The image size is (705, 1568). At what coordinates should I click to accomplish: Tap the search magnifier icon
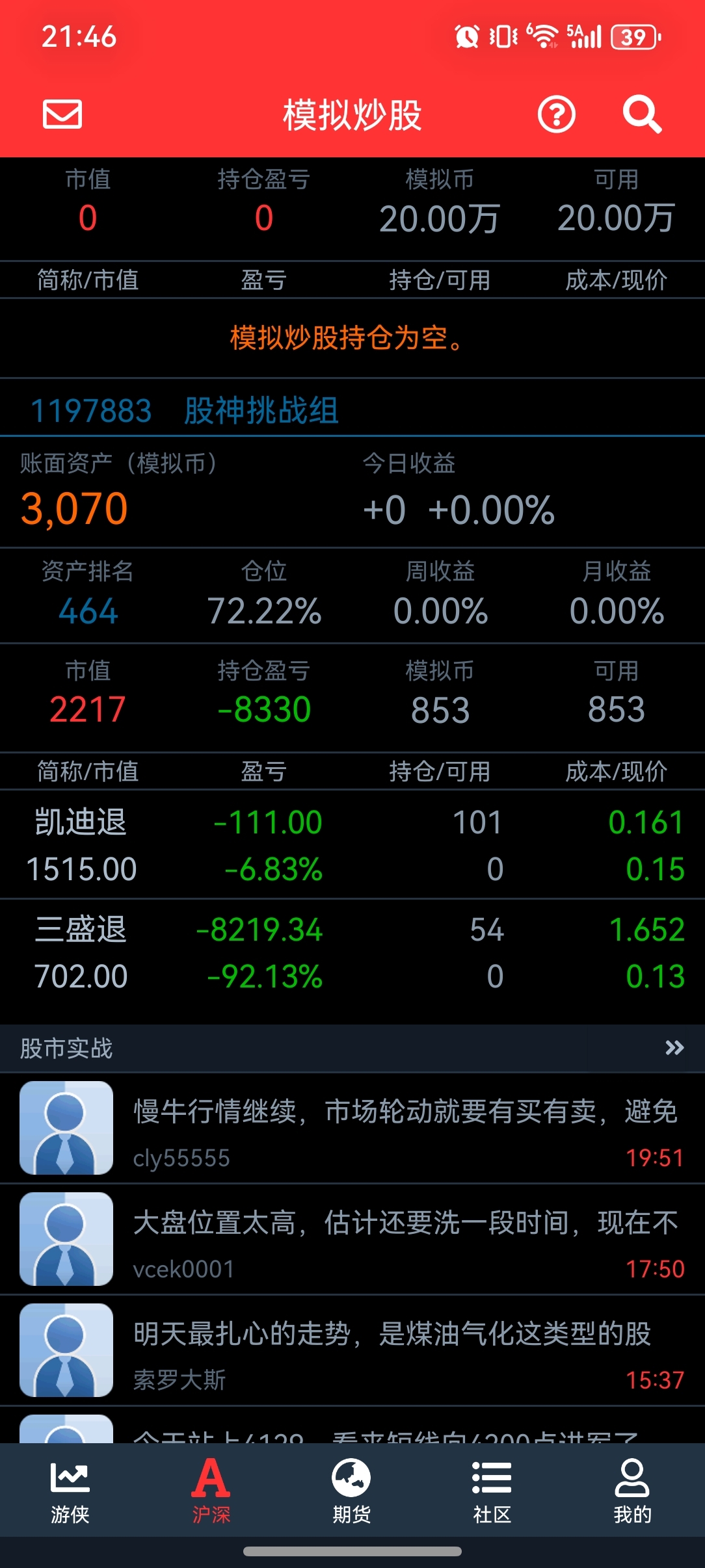click(x=642, y=115)
